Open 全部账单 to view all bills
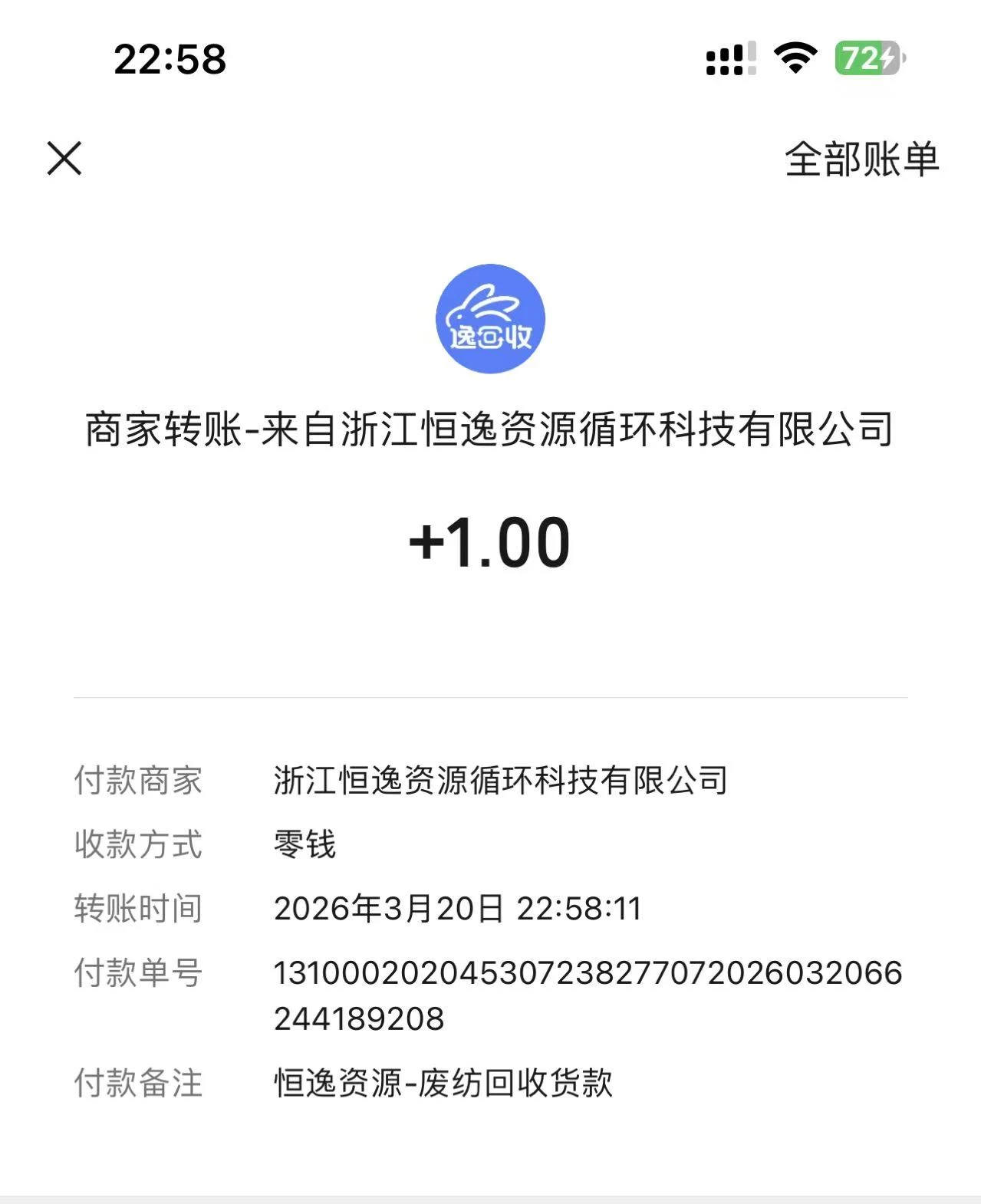The height and width of the screenshot is (1204, 981). 861,159
